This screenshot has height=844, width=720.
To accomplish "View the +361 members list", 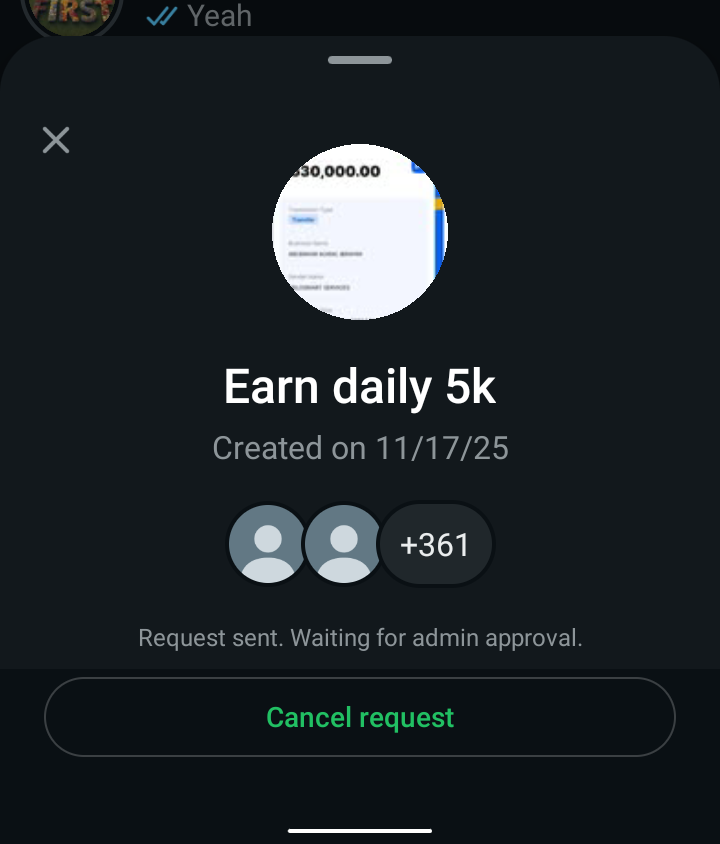I will pos(435,545).
